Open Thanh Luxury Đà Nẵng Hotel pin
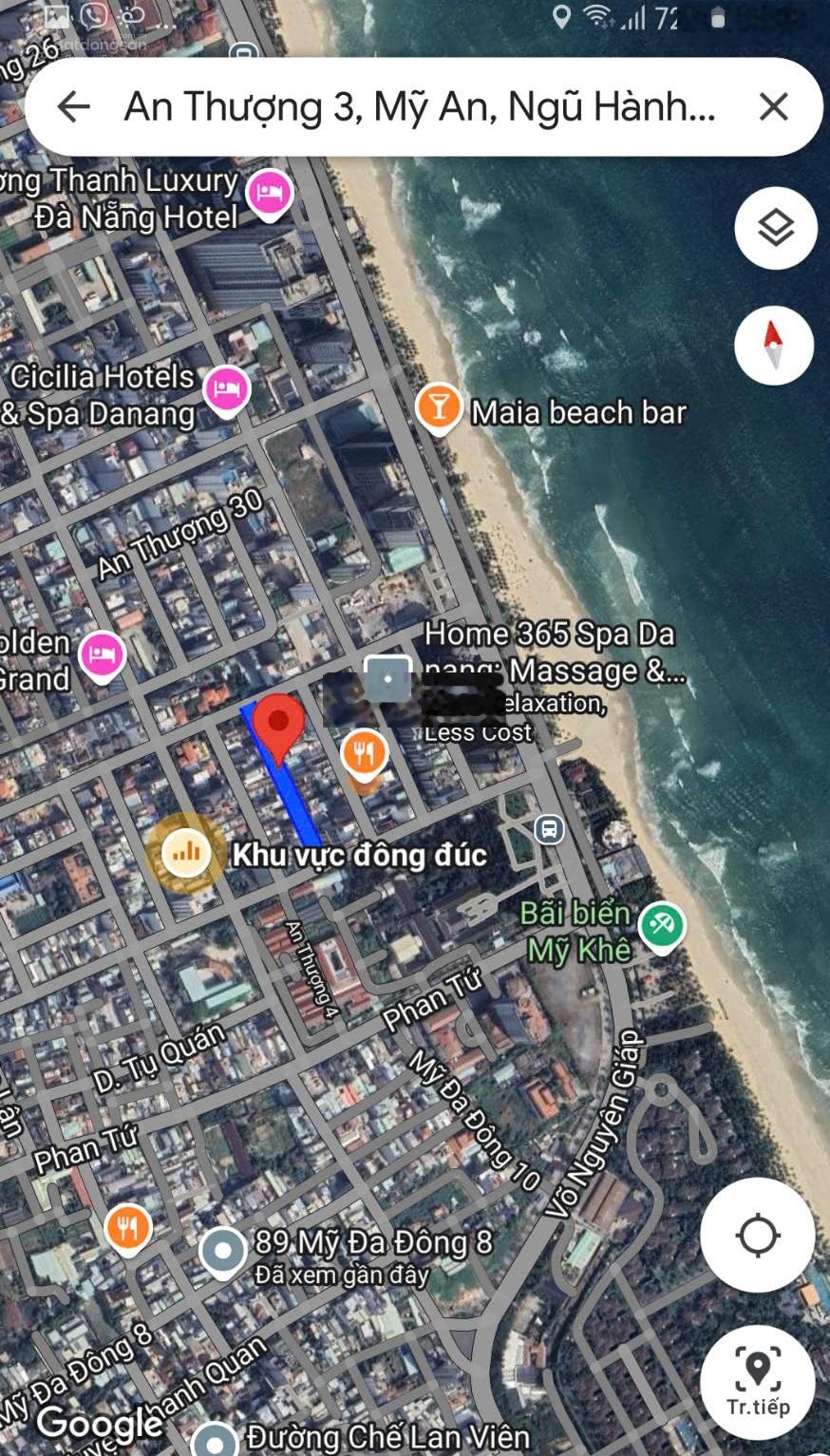830x1456 pixels. (270, 194)
